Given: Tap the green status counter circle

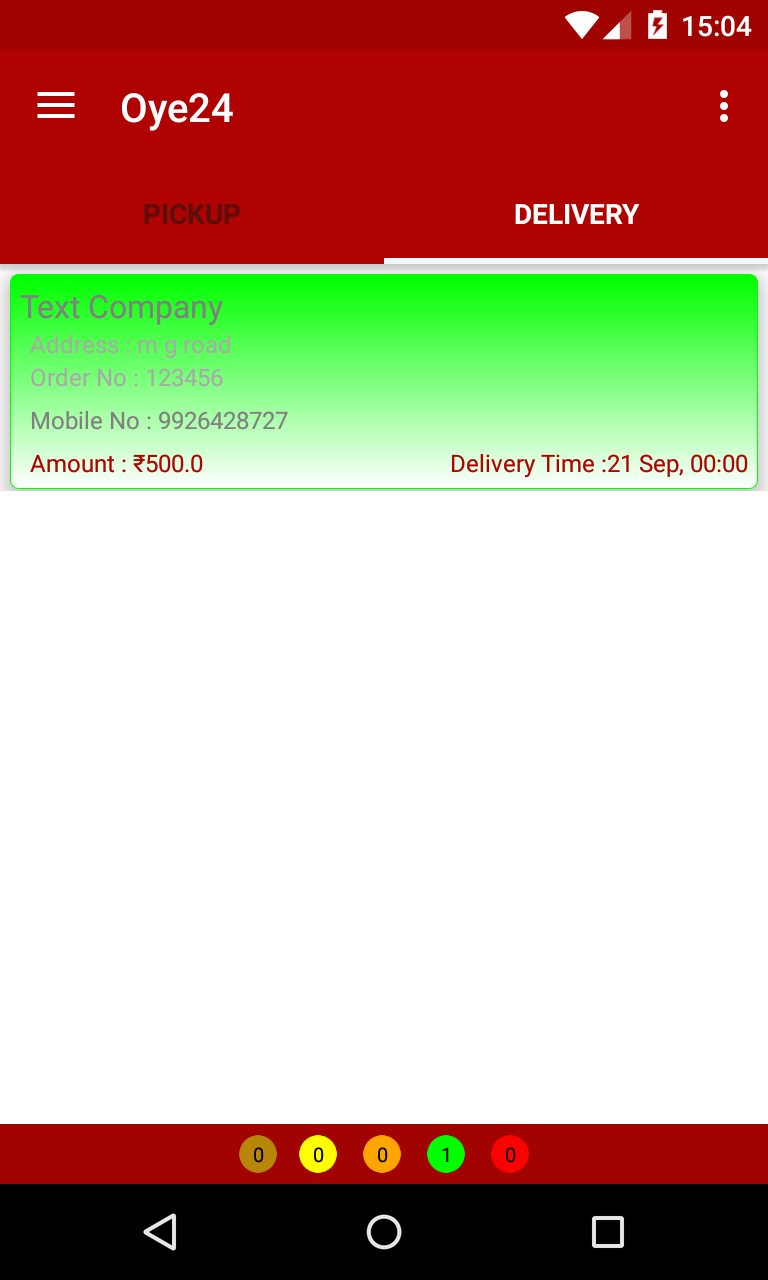Looking at the screenshot, I should [x=446, y=1155].
